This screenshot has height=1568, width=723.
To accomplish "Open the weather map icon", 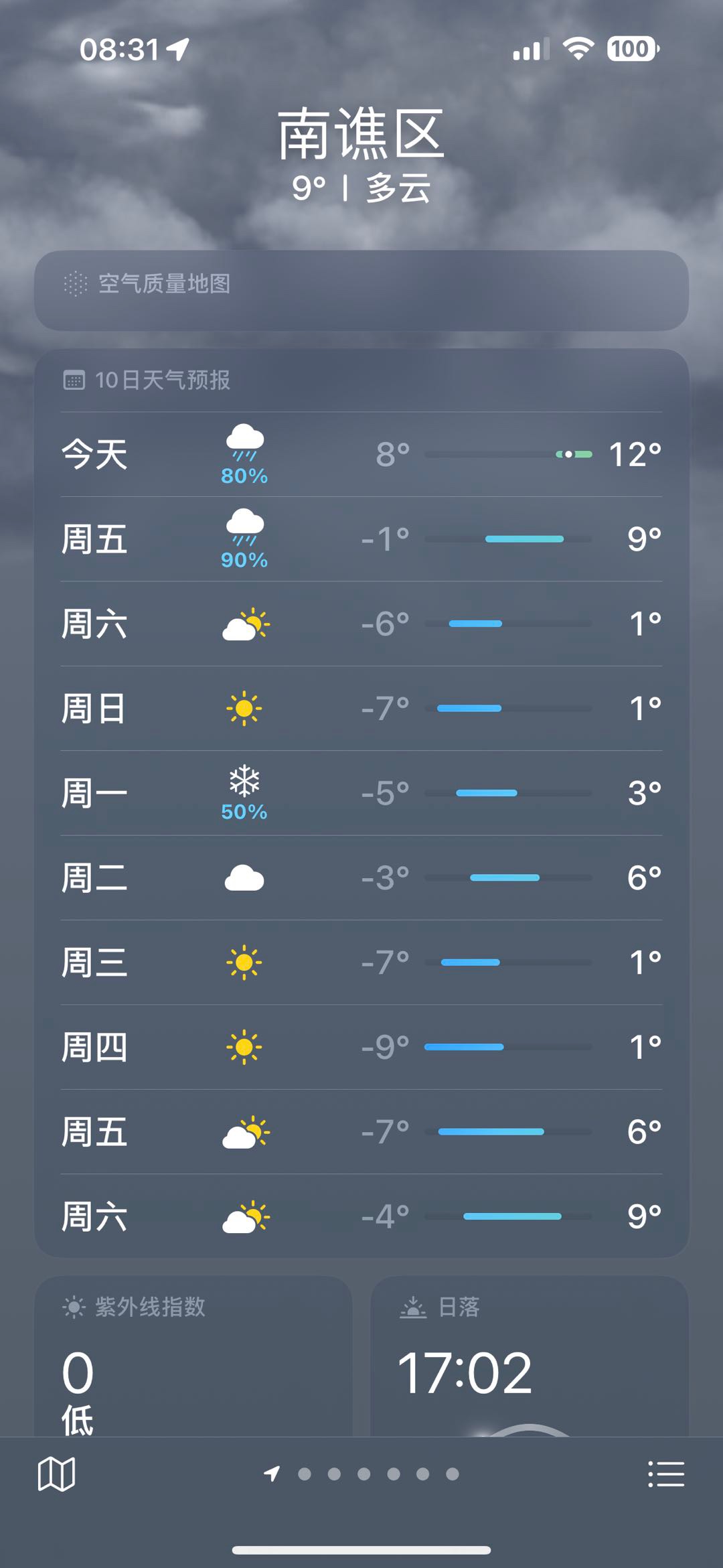I will [x=57, y=1474].
